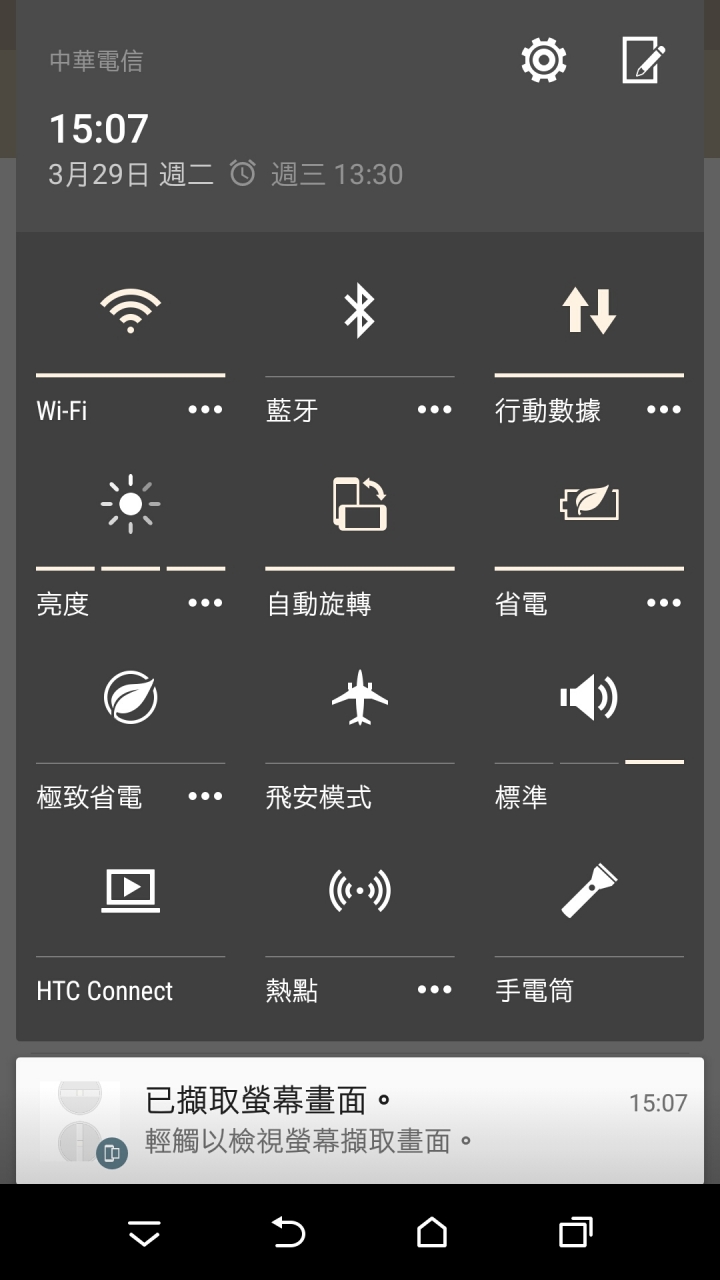720x1280 pixels.
Task: Go to the home screen
Action: tap(432, 1232)
